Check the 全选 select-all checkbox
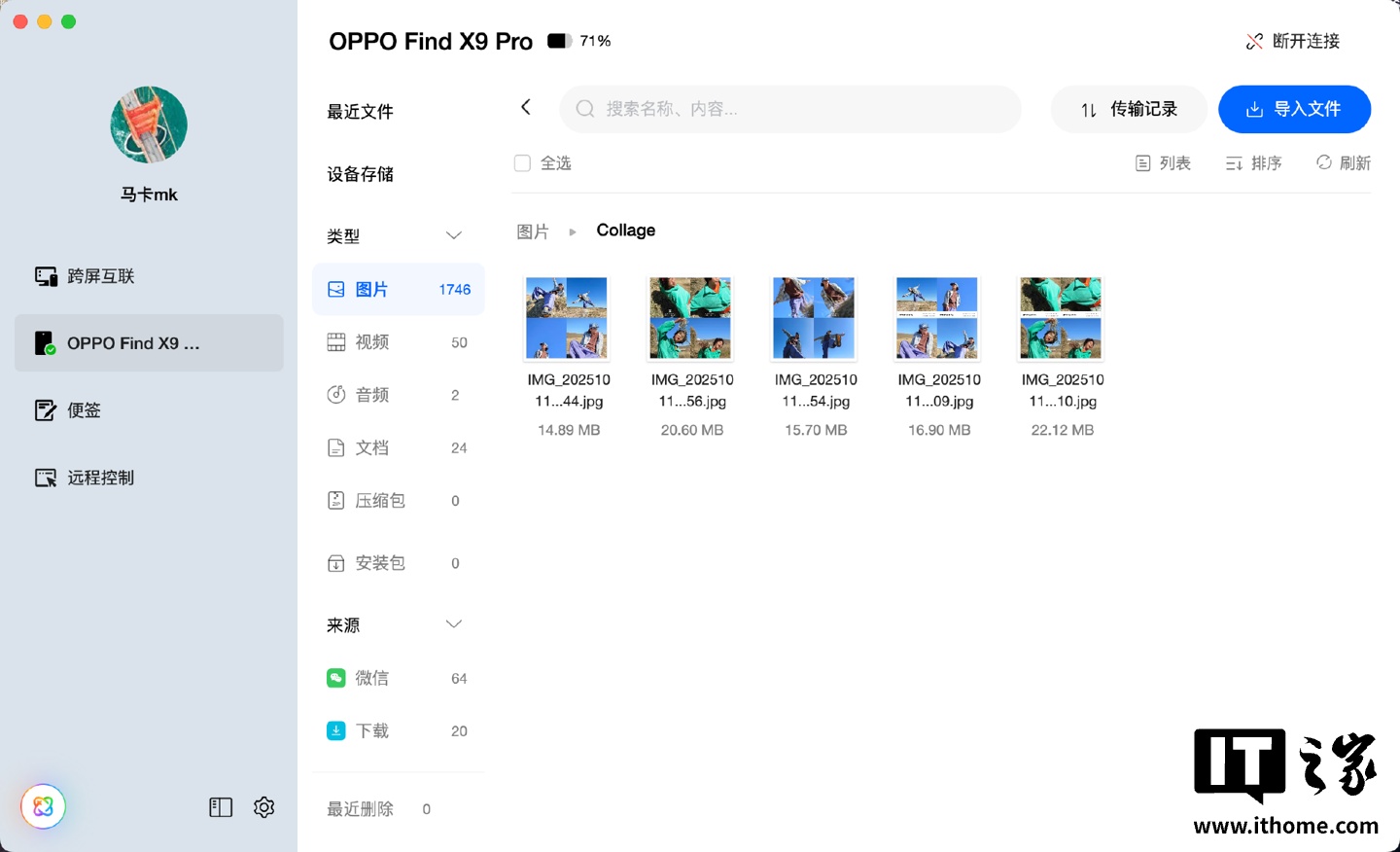Image resolution: width=1400 pixels, height=852 pixels. tap(522, 163)
